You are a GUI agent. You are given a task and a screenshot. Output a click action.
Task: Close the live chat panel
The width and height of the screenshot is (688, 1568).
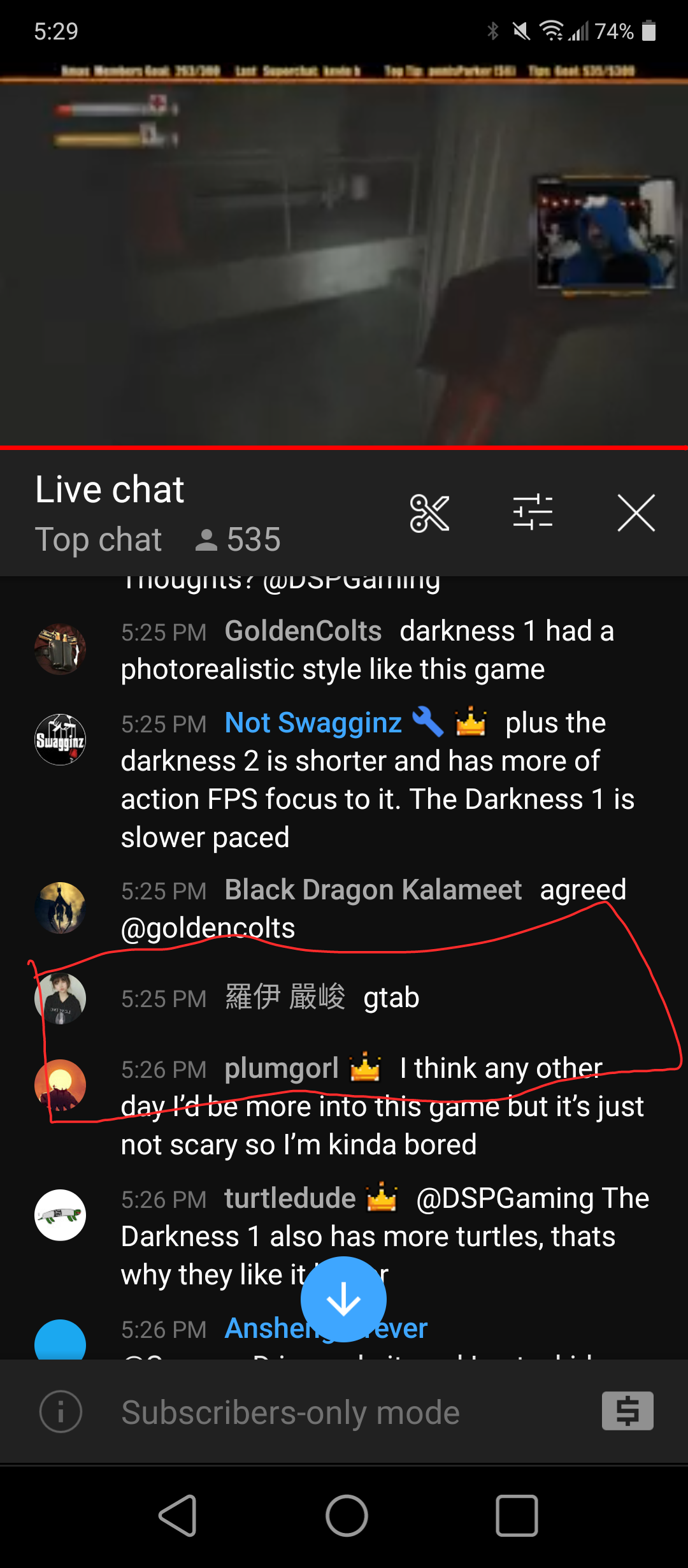point(636,512)
